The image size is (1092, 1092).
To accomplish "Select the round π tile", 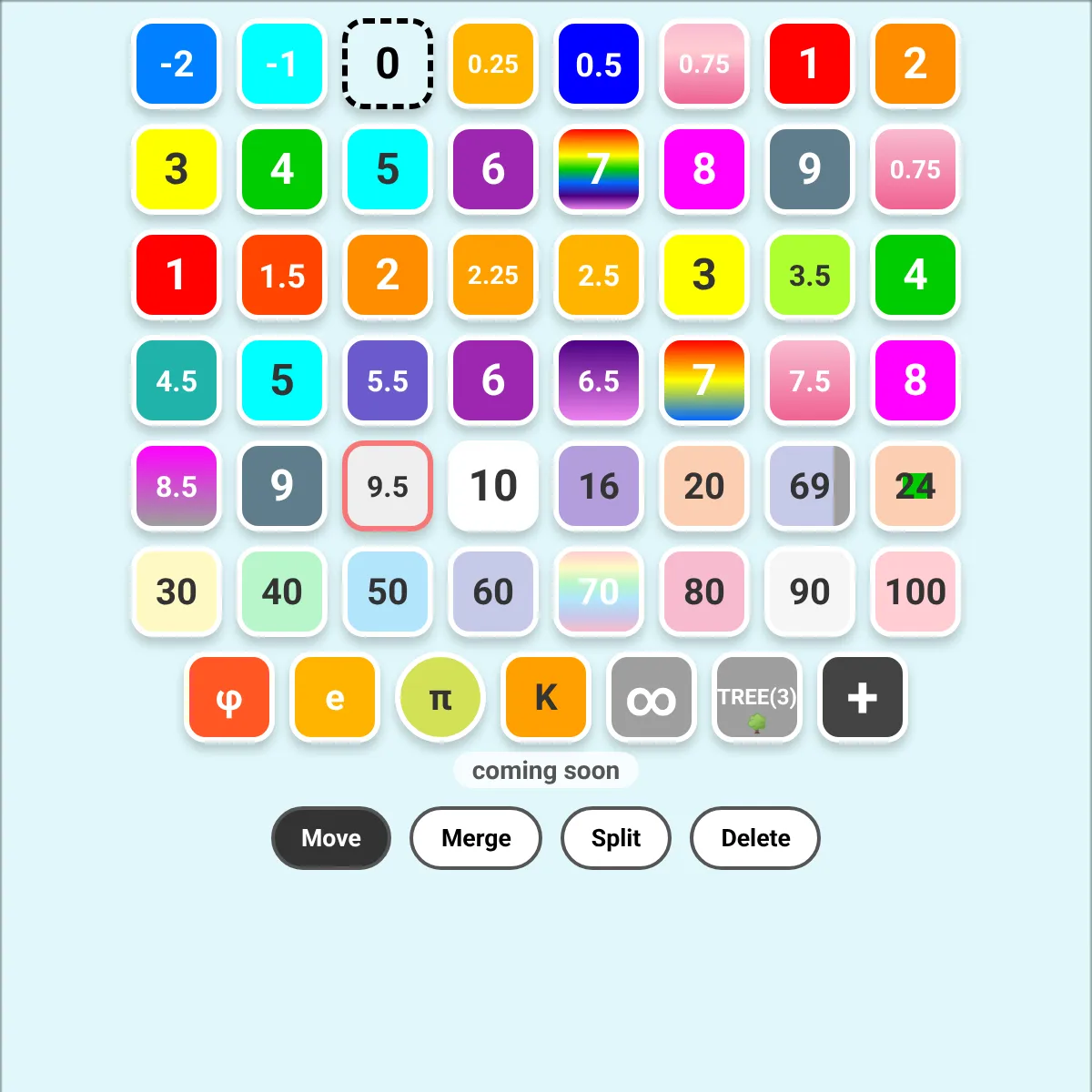I will 440,698.
